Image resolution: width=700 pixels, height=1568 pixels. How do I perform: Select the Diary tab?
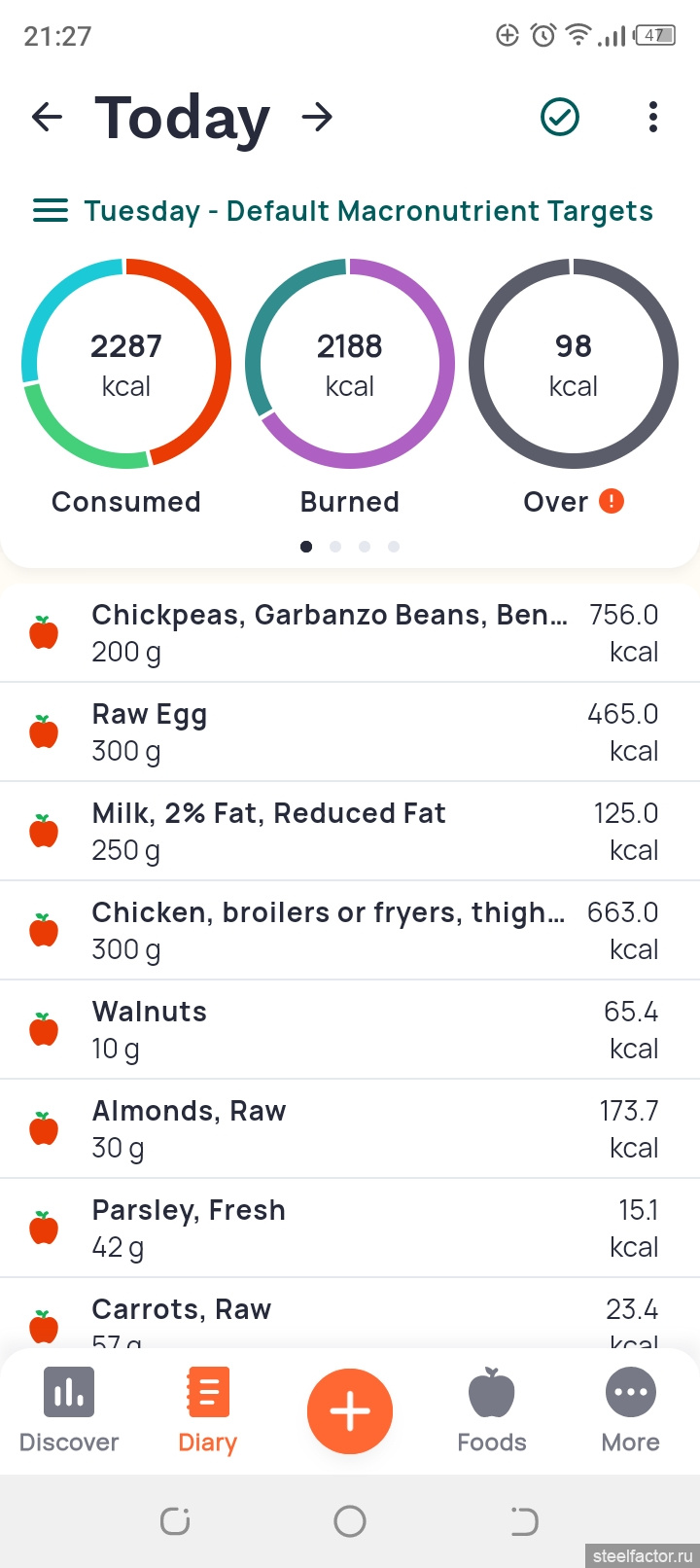[207, 1410]
